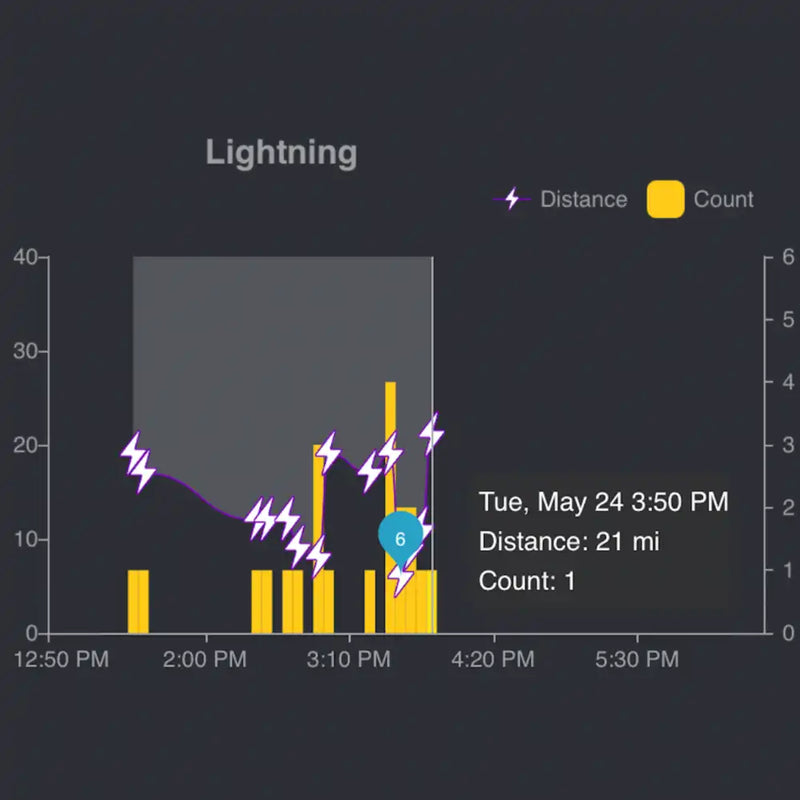The height and width of the screenshot is (800, 800).
Task: Toggle the Distance series in legend
Action: (562, 199)
